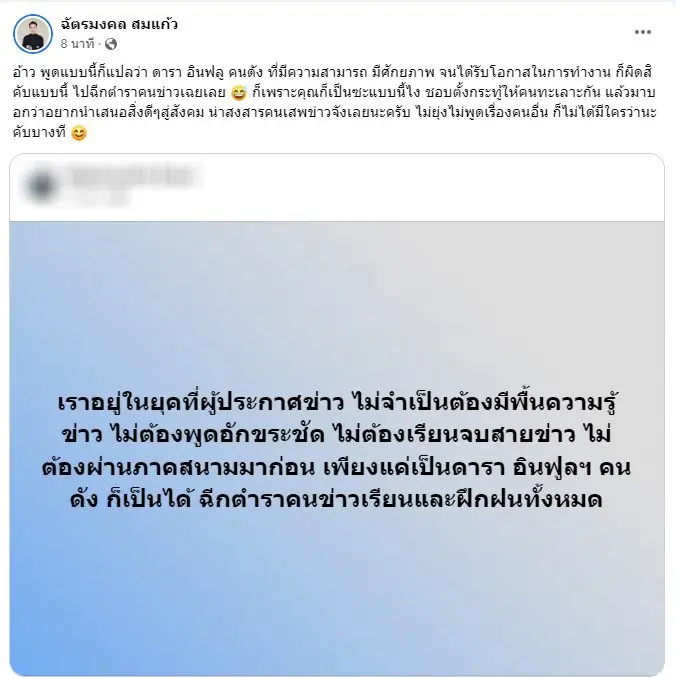Open the shared post with blue background

[338, 445]
